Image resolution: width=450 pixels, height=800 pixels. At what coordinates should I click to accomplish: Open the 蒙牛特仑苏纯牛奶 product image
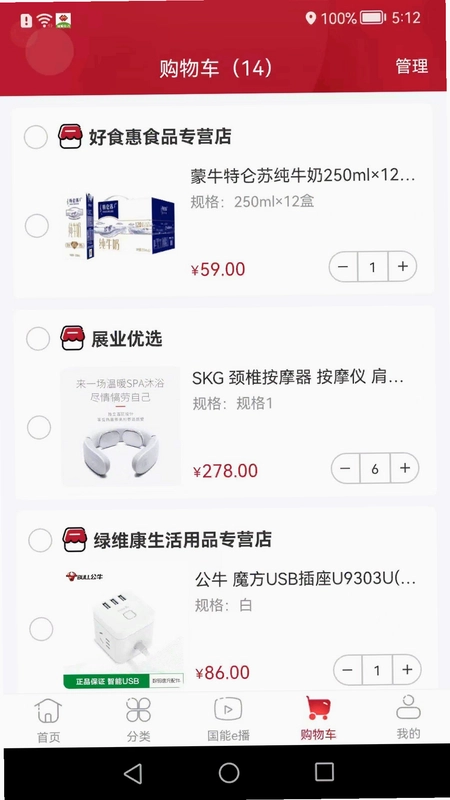pyautogui.click(x=120, y=226)
